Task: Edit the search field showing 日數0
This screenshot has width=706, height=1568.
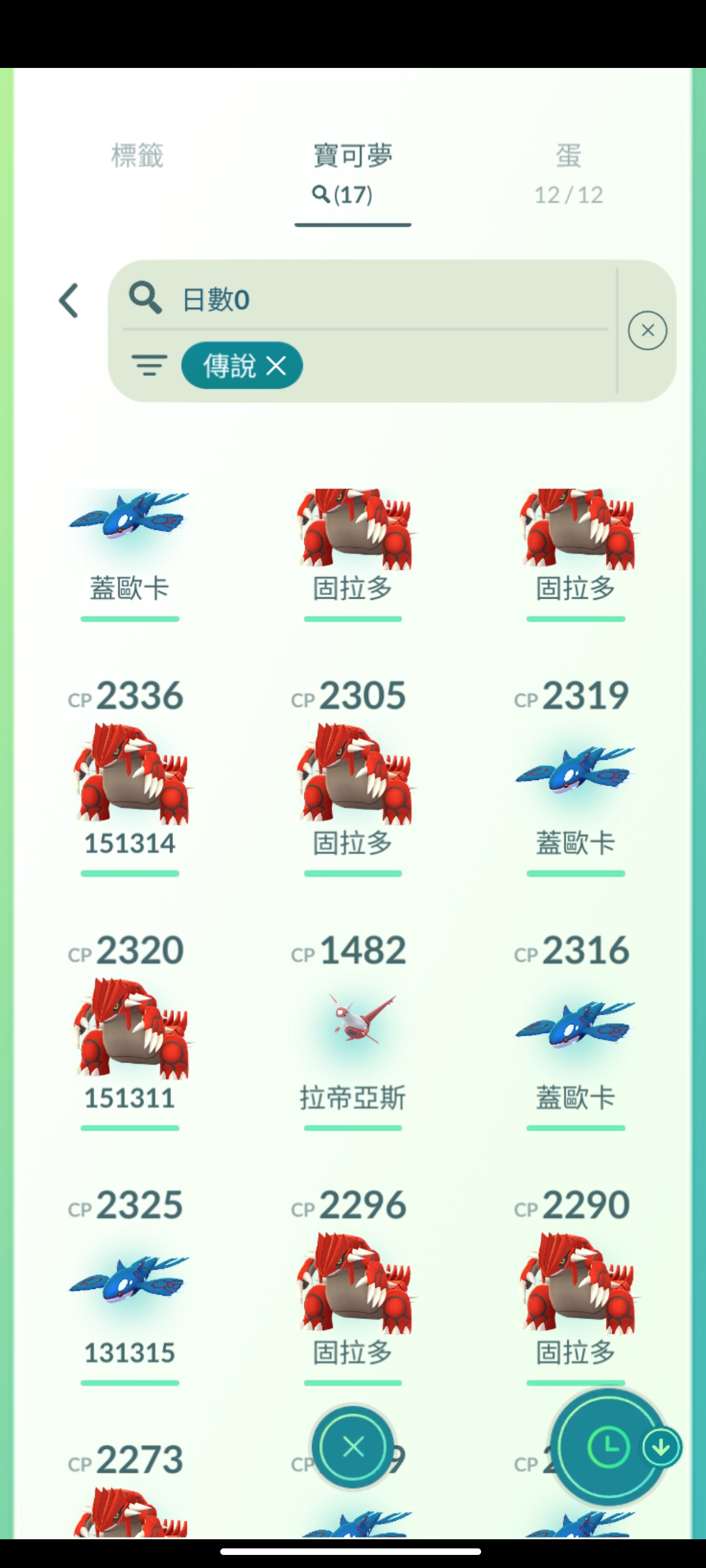Action: pos(392,299)
